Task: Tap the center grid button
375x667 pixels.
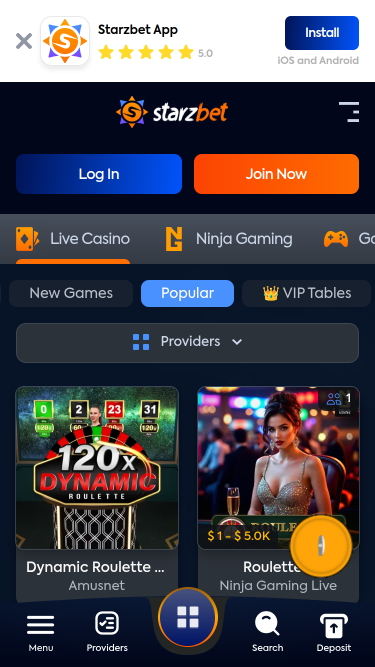Action: 188,617
